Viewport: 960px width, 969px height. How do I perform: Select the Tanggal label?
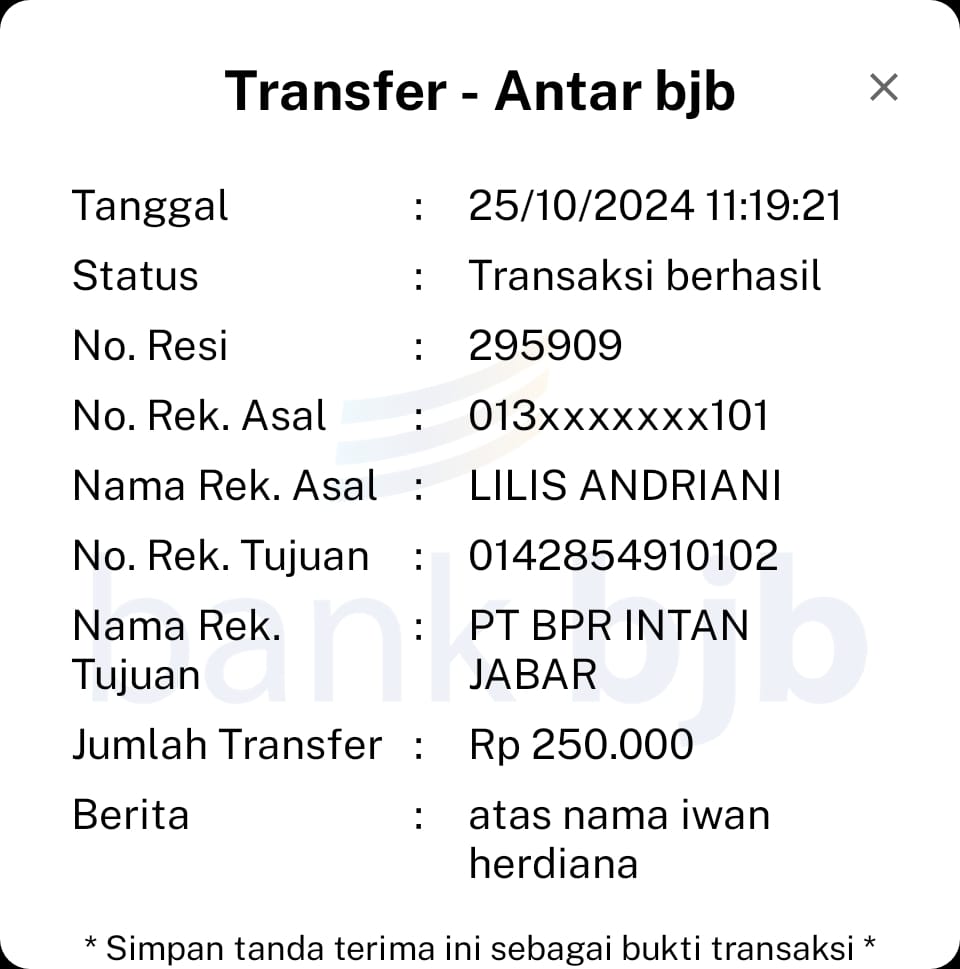[150, 205]
